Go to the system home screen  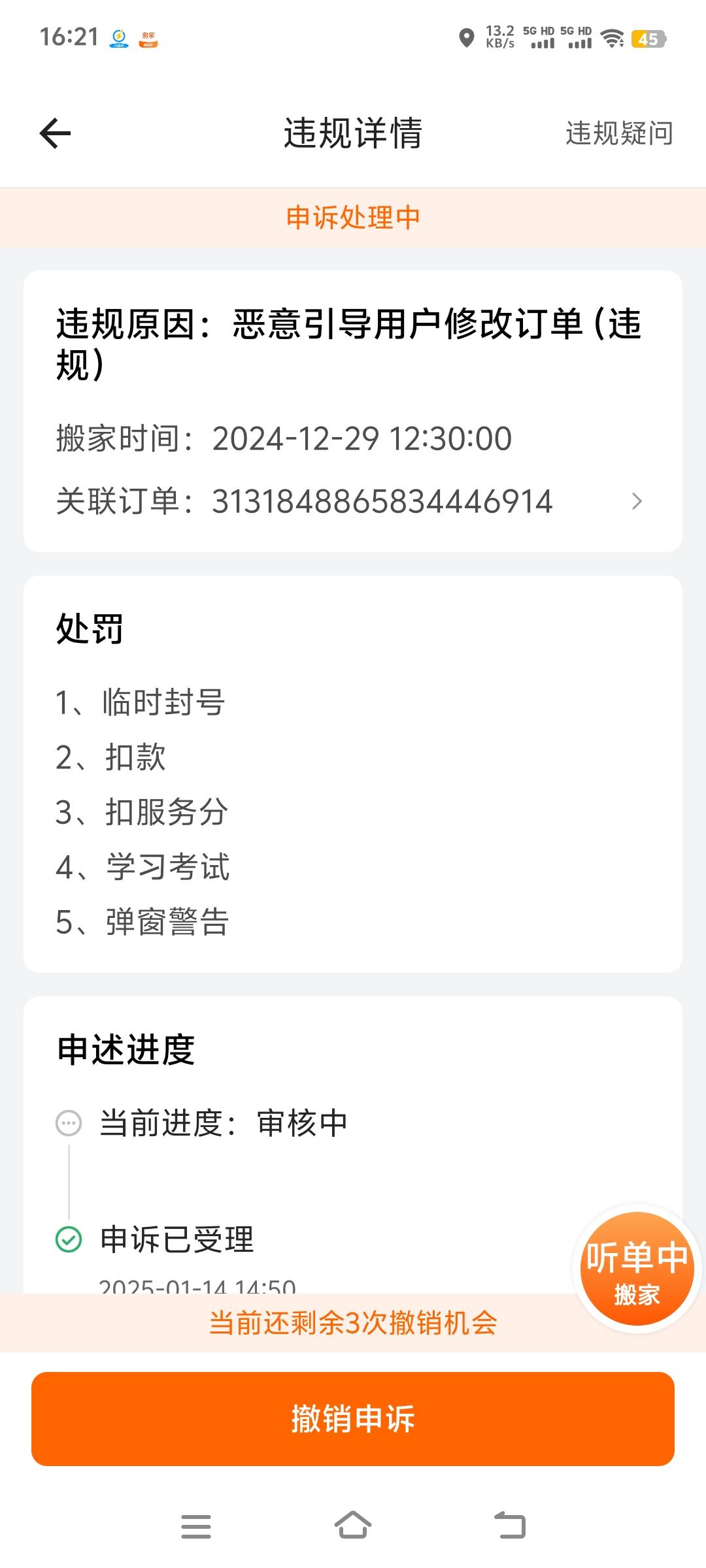coord(353,1527)
